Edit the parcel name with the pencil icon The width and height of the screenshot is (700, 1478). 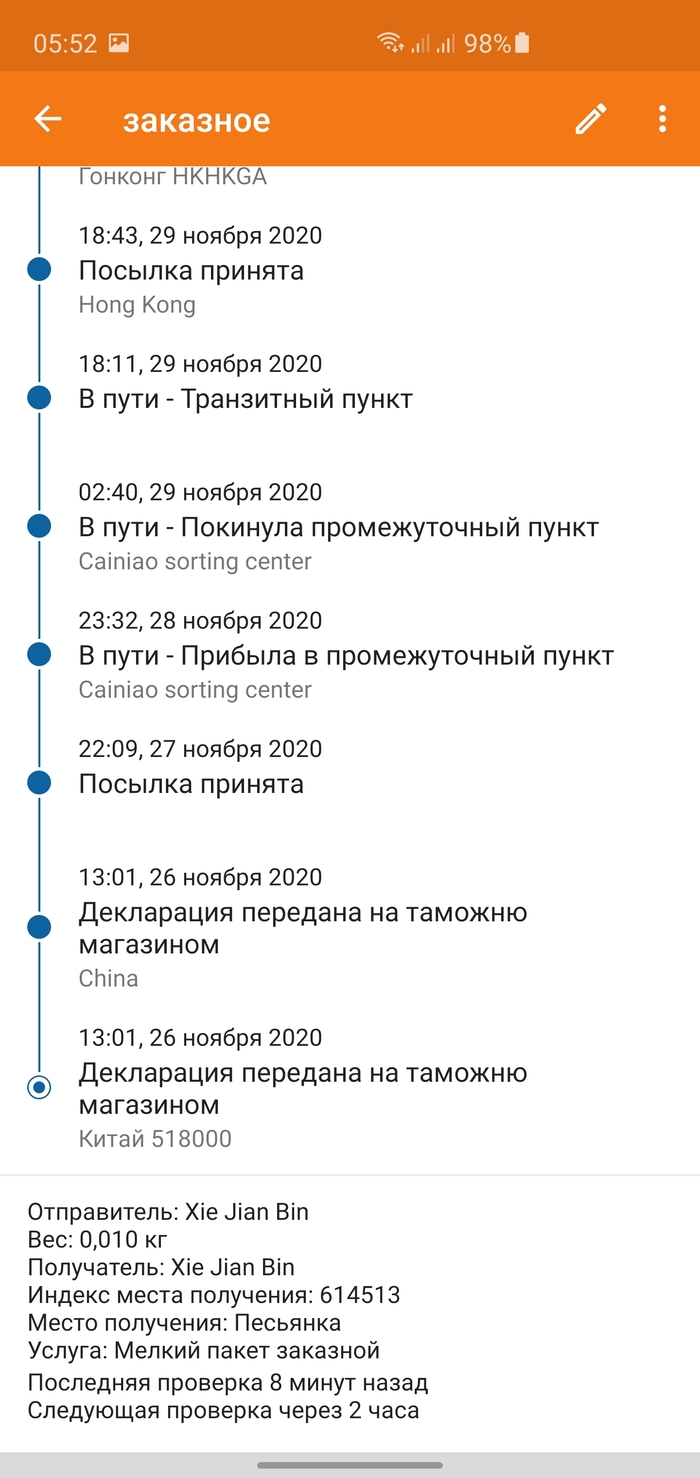pos(591,119)
